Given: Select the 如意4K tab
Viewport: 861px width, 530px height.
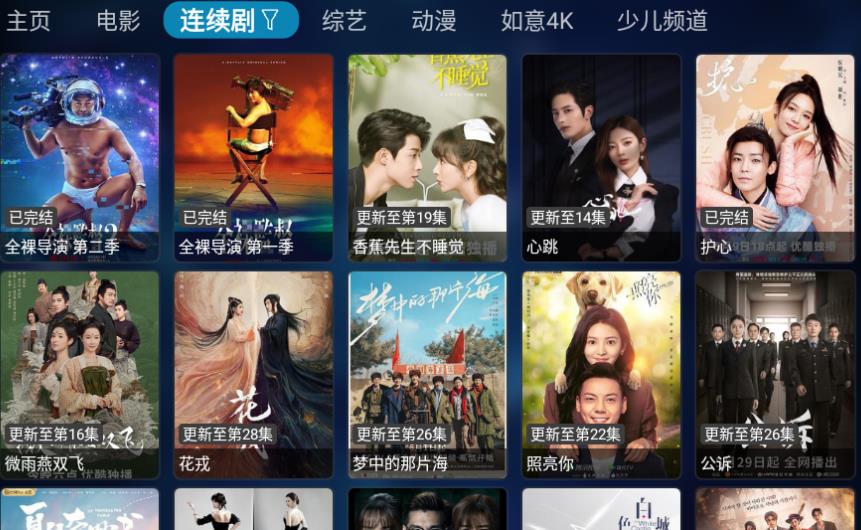Looking at the screenshot, I should point(537,20).
